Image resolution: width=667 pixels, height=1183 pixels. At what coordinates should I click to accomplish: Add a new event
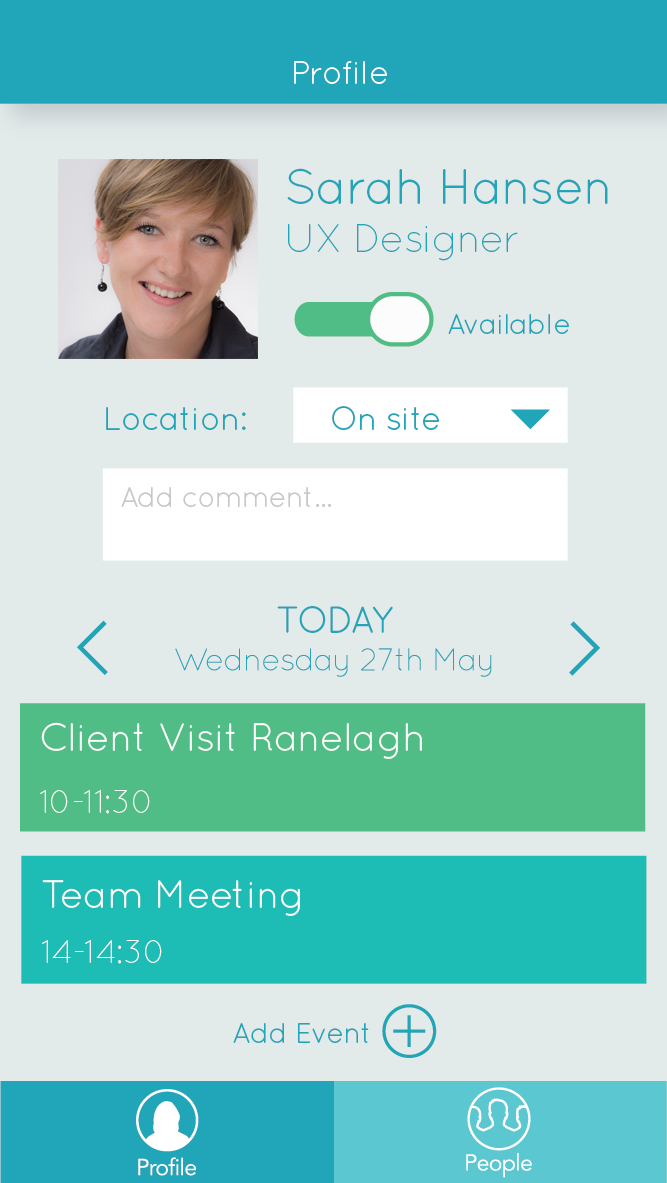point(409,1032)
